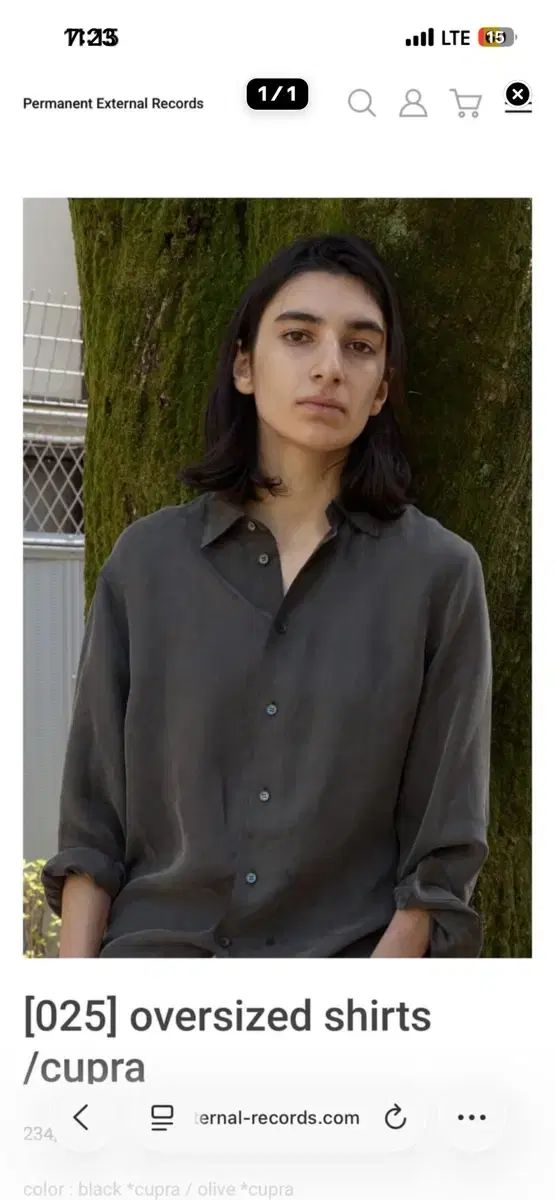Open the browser's three-dot menu

(x=471, y=1118)
